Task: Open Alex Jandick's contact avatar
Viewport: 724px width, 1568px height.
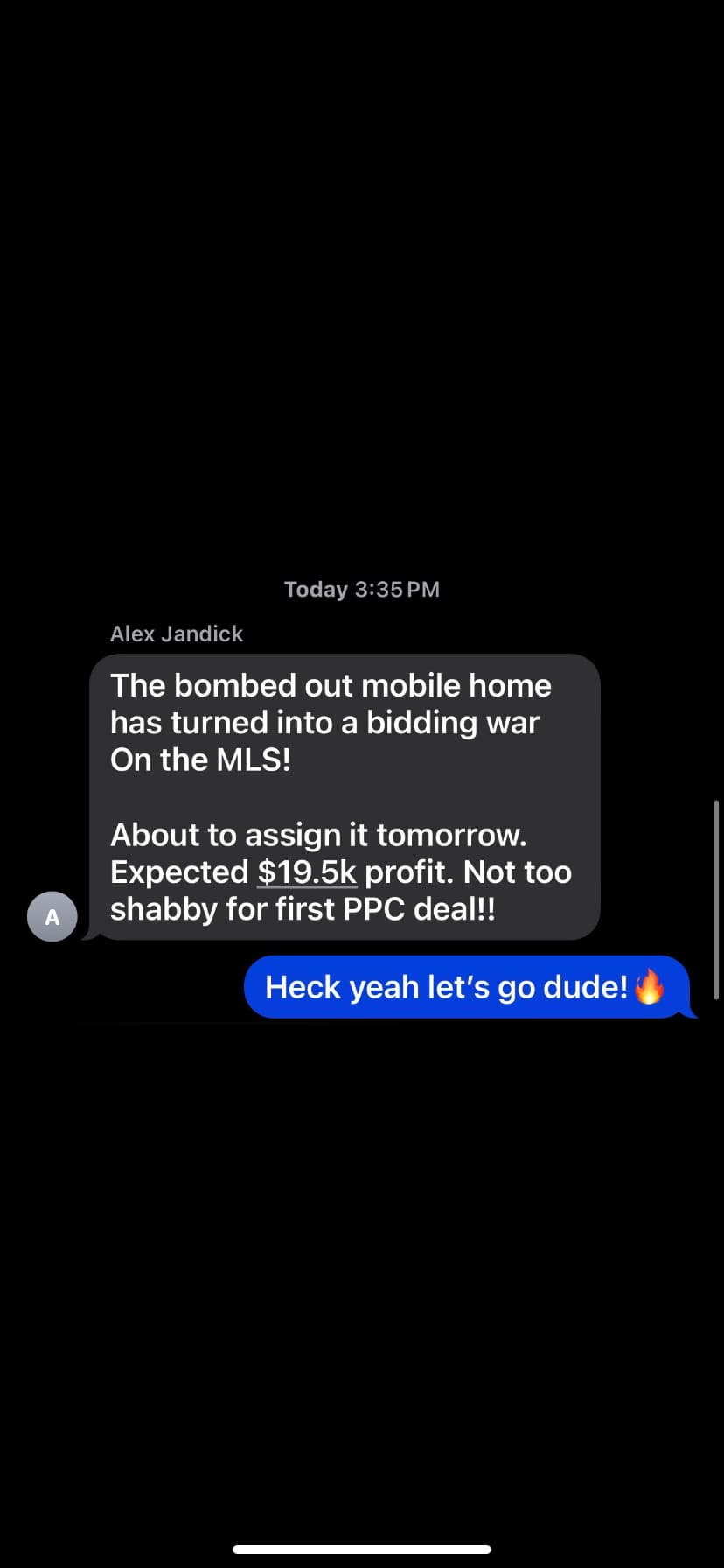Action: pos(52,916)
